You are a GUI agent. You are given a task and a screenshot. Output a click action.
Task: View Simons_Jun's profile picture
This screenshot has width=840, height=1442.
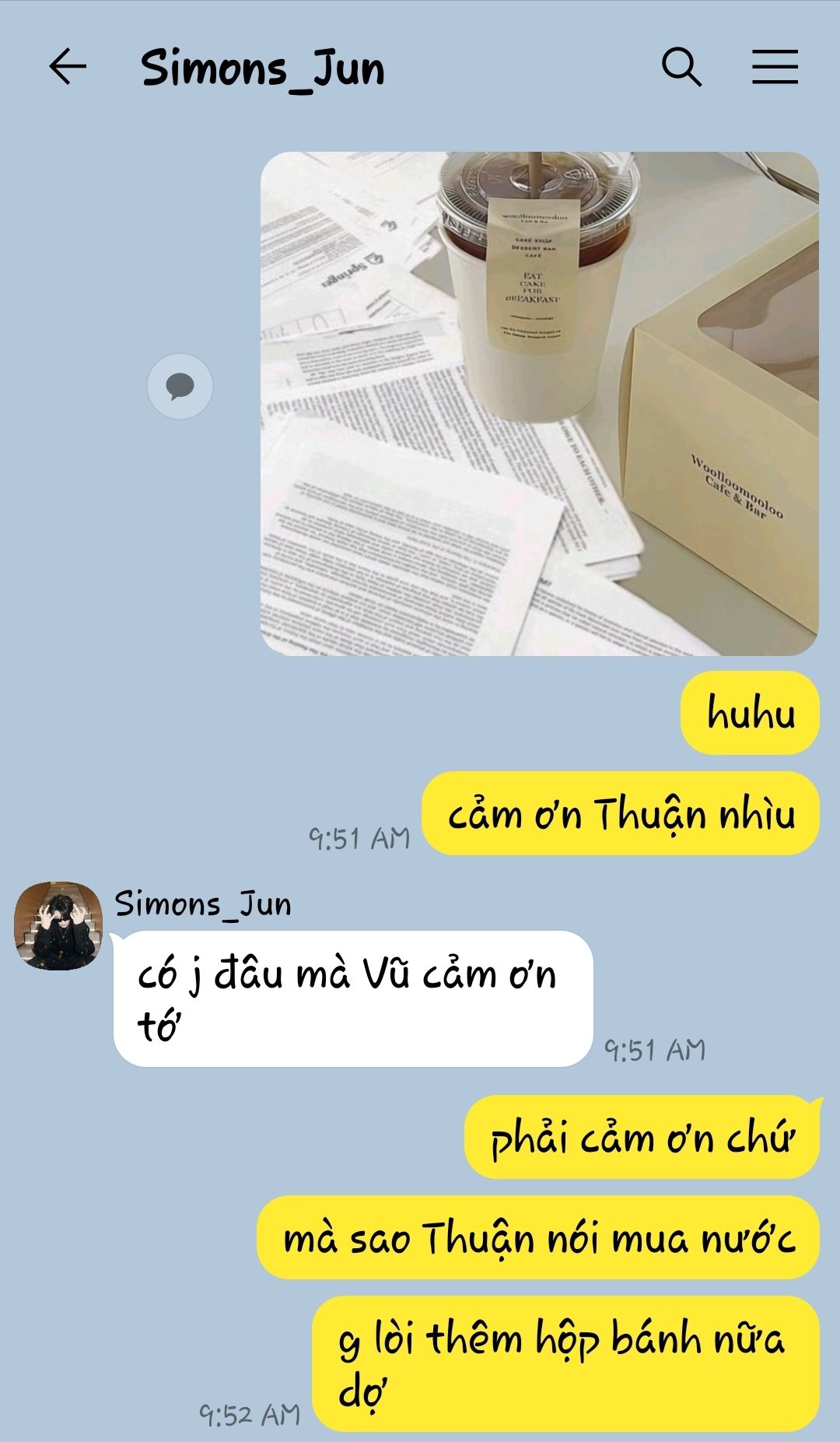(x=58, y=925)
